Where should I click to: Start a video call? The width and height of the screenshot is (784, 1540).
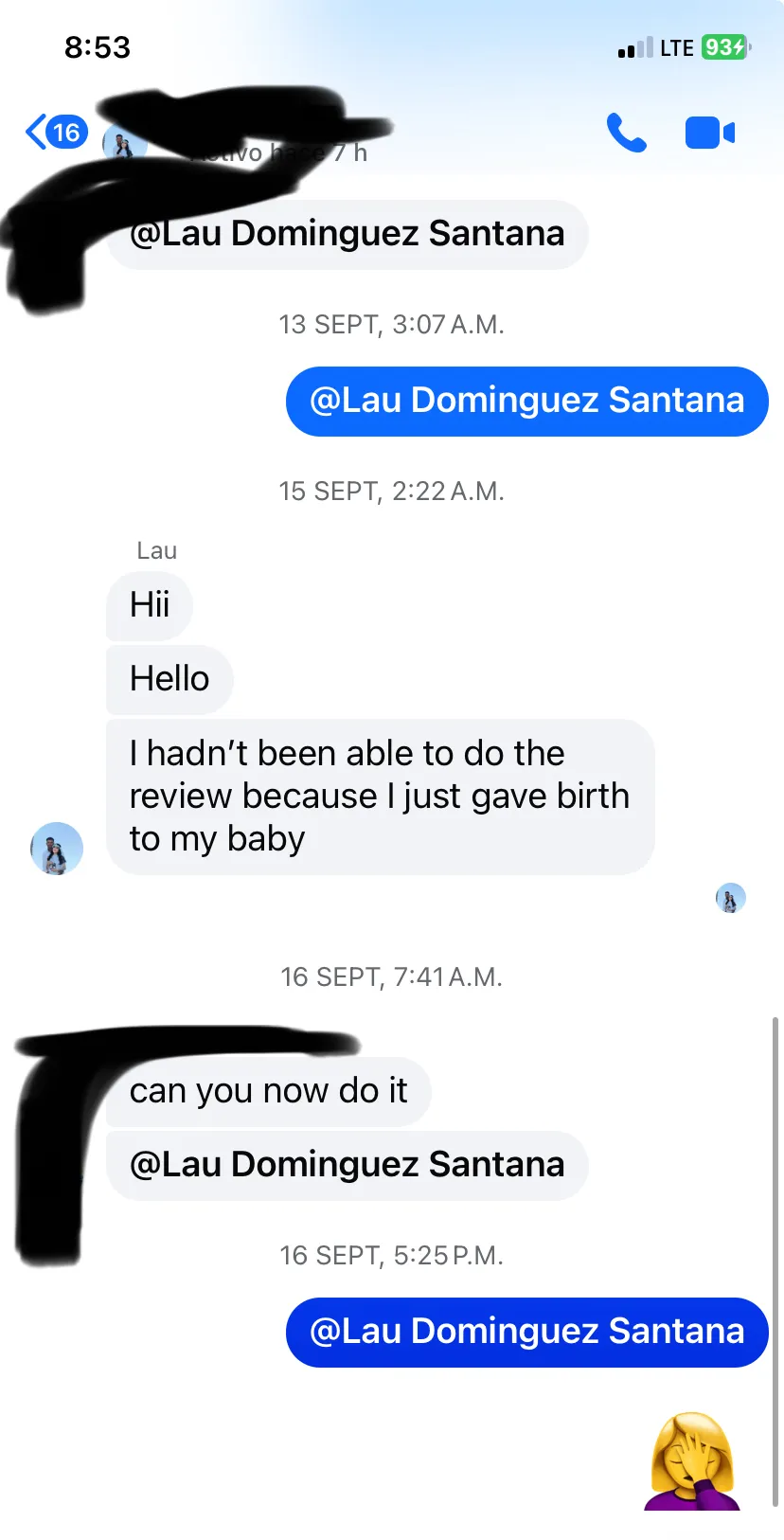click(709, 134)
